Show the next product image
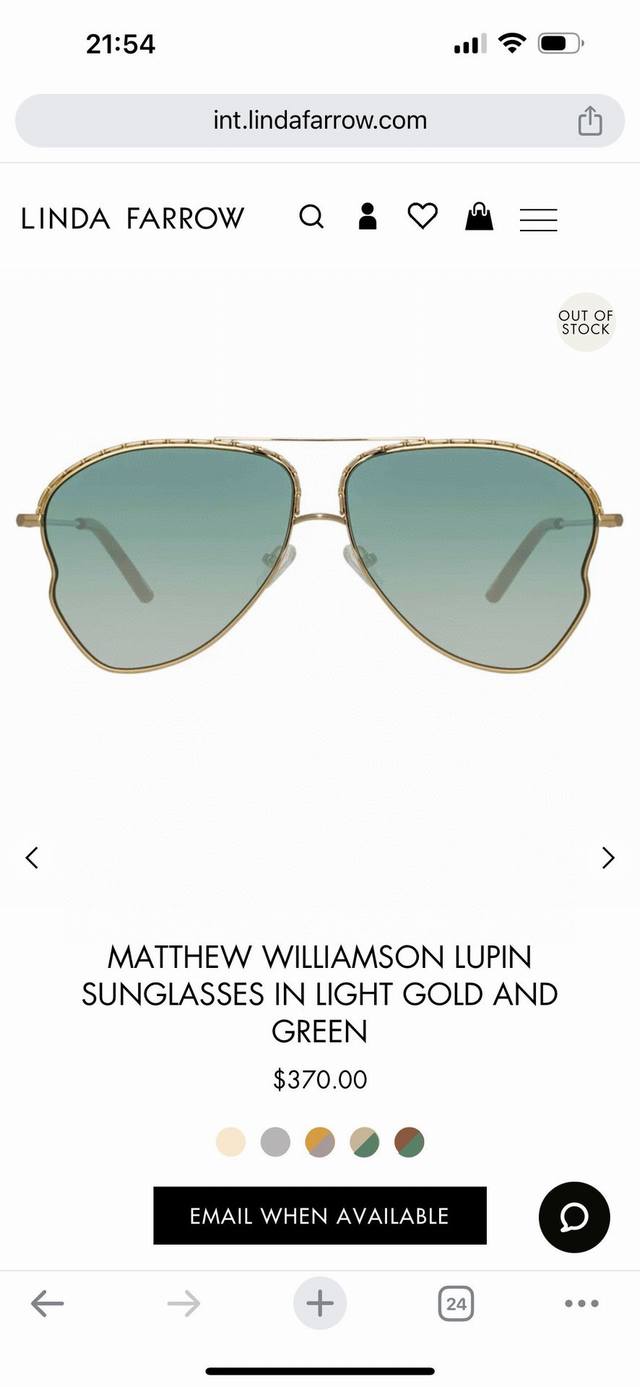 608,857
